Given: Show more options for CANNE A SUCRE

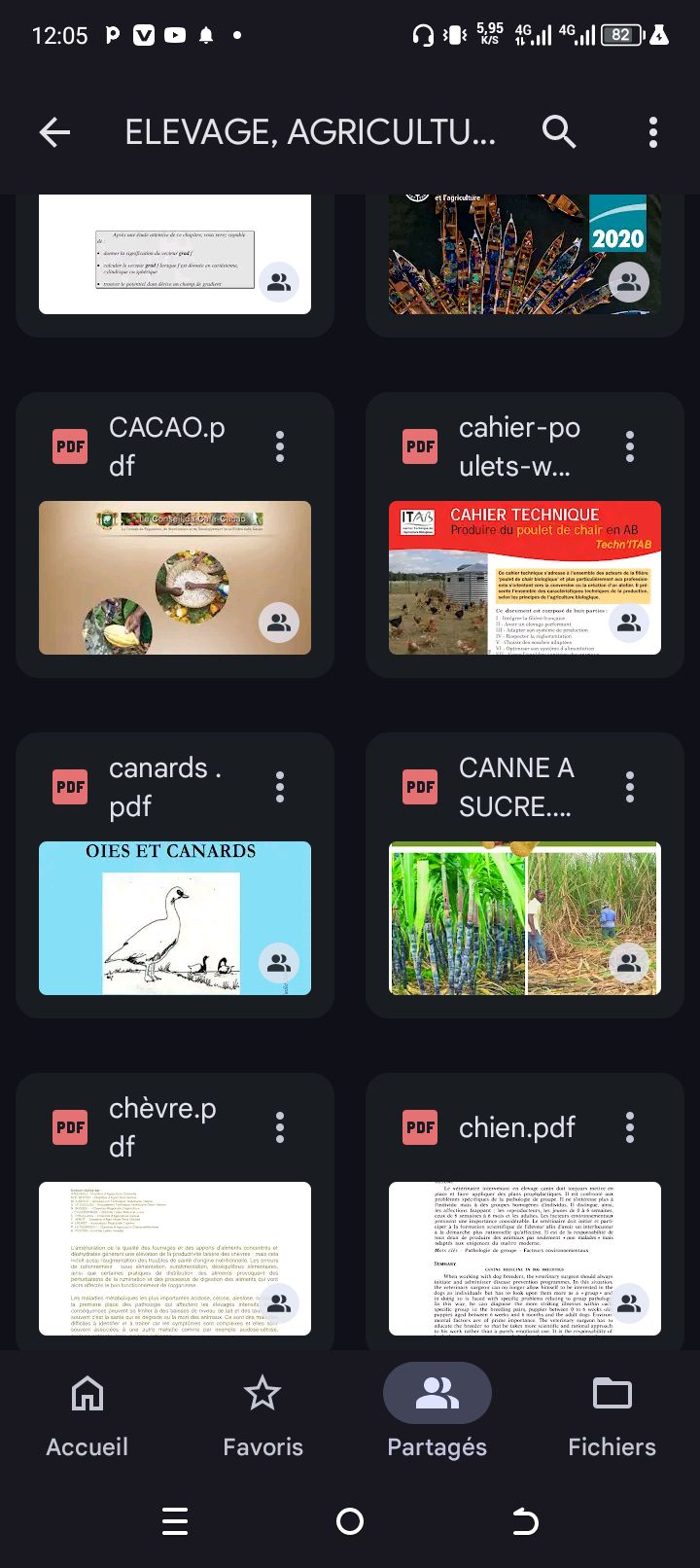Looking at the screenshot, I should (630, 787).
